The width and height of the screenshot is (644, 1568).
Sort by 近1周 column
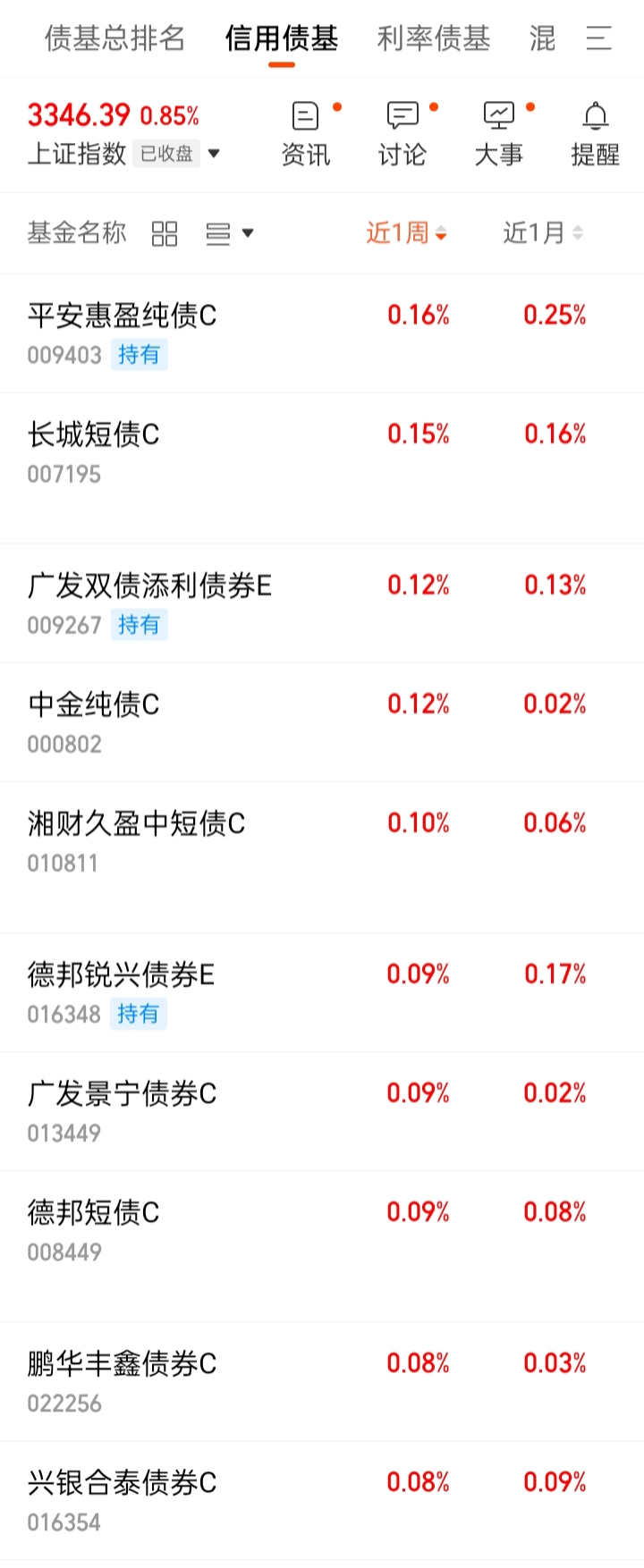click(x=406, y=233)
